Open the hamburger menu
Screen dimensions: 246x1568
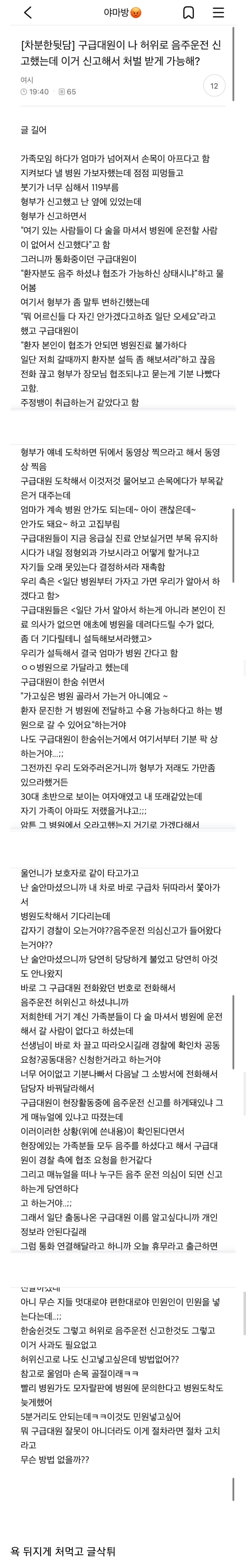click(x=218, y=12)
